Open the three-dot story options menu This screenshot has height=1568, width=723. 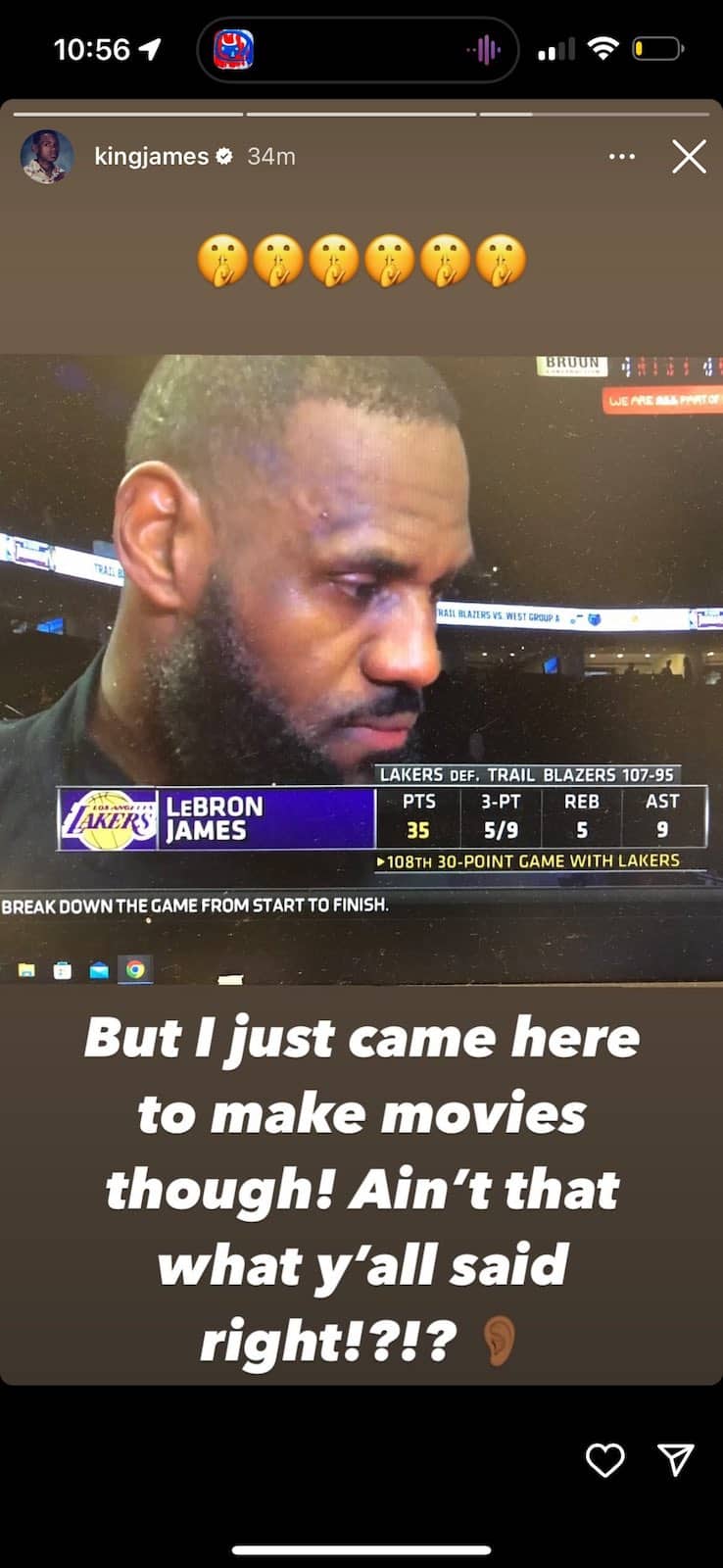tap(621, 156)
